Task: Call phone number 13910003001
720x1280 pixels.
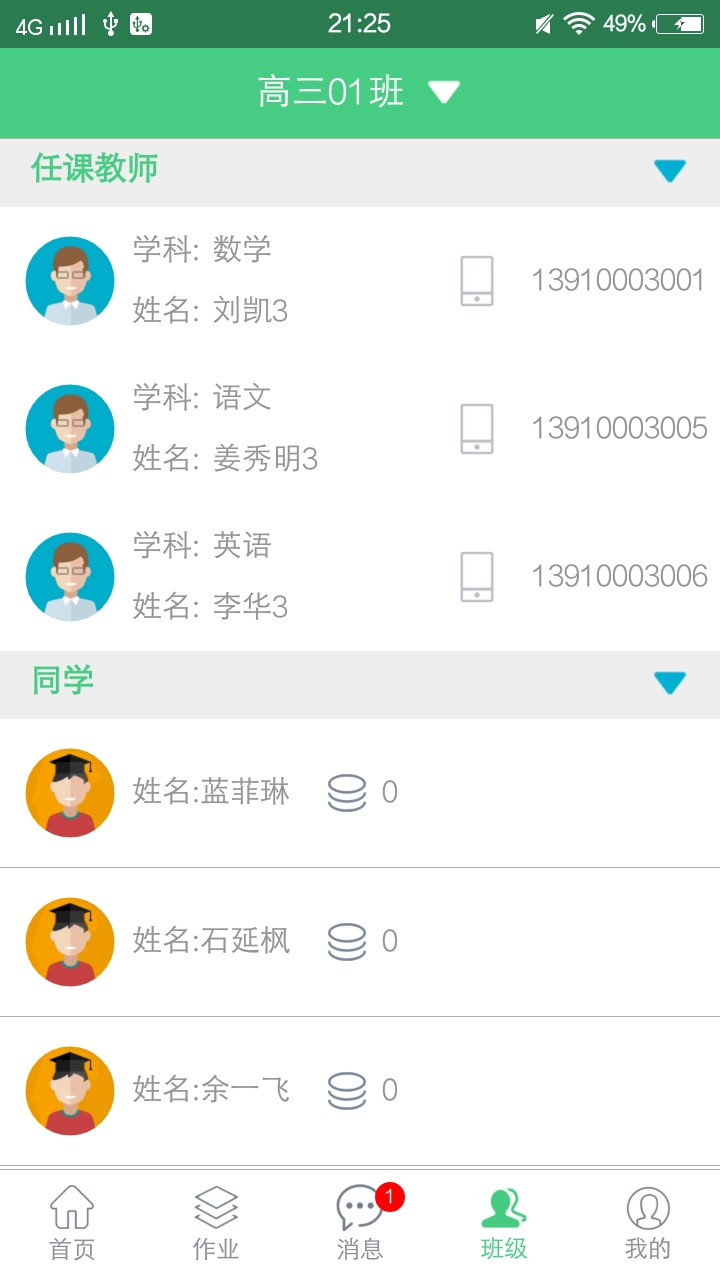Action: [x=617, y=280]
